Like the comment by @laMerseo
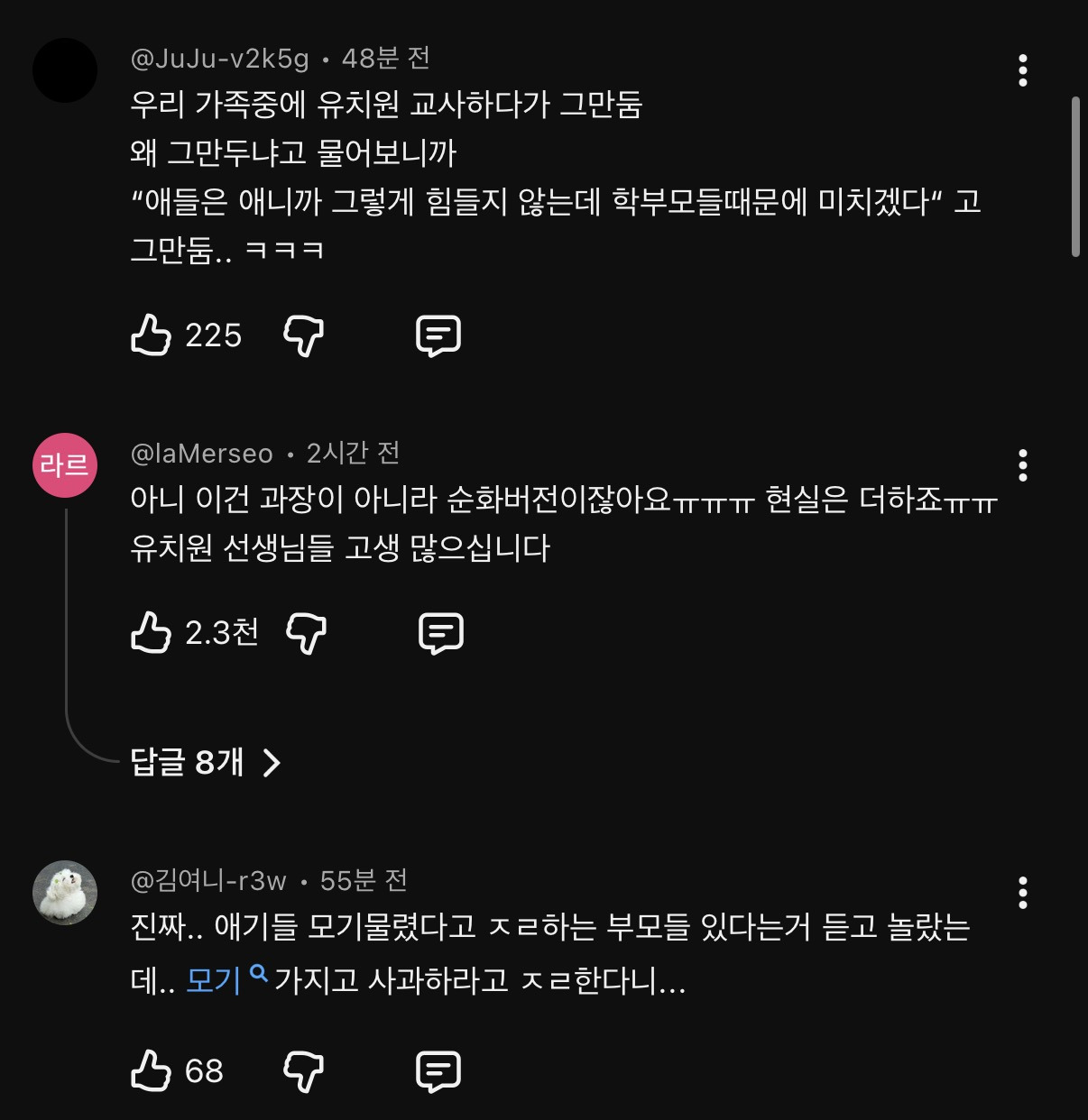The height and width of the screenshot is (1120, 1088). (x=151, y=632)
